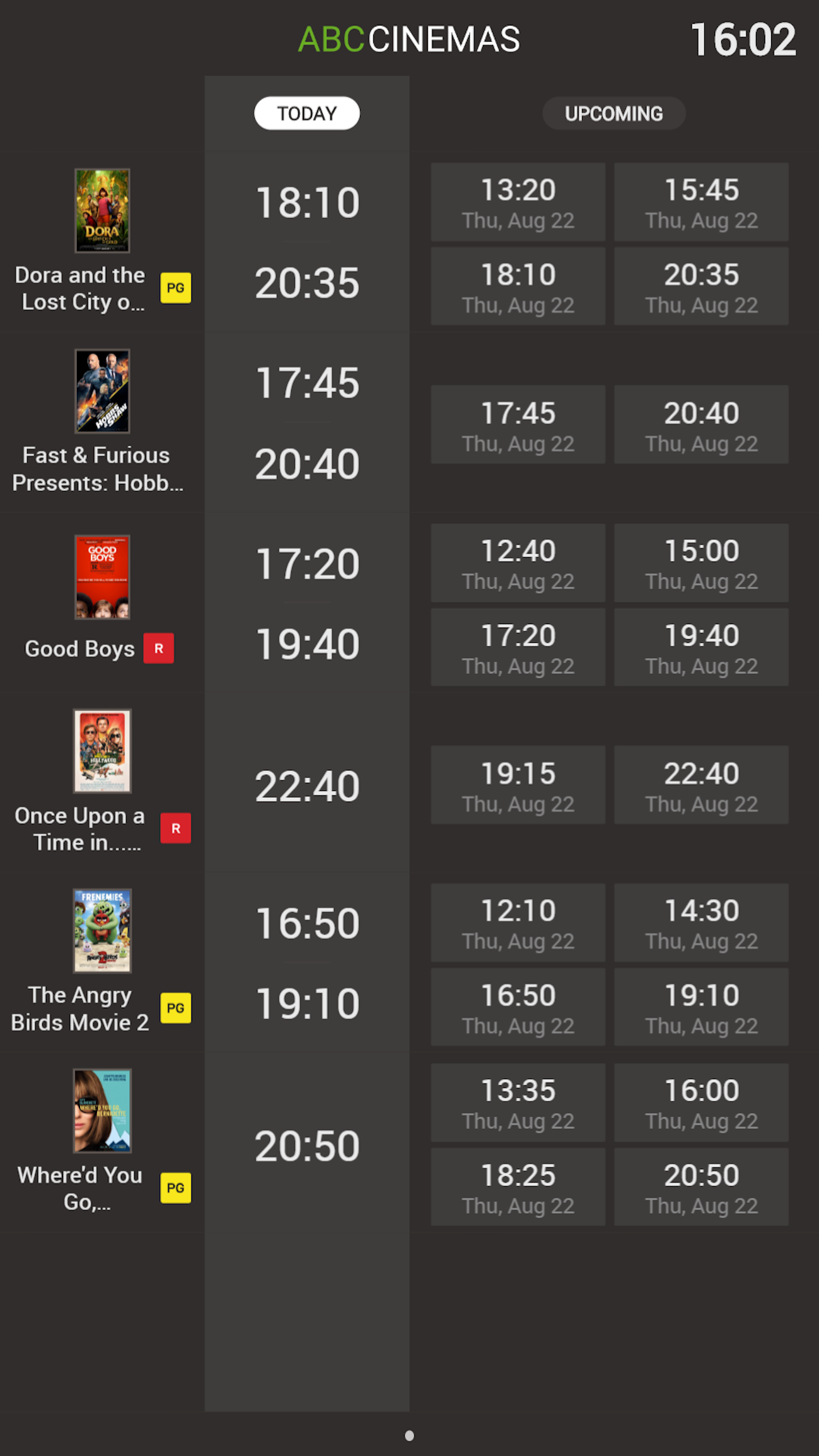Tap the page indicator dot
This screenshot has height=1456, width=819.
click(x=409, y=1436)
